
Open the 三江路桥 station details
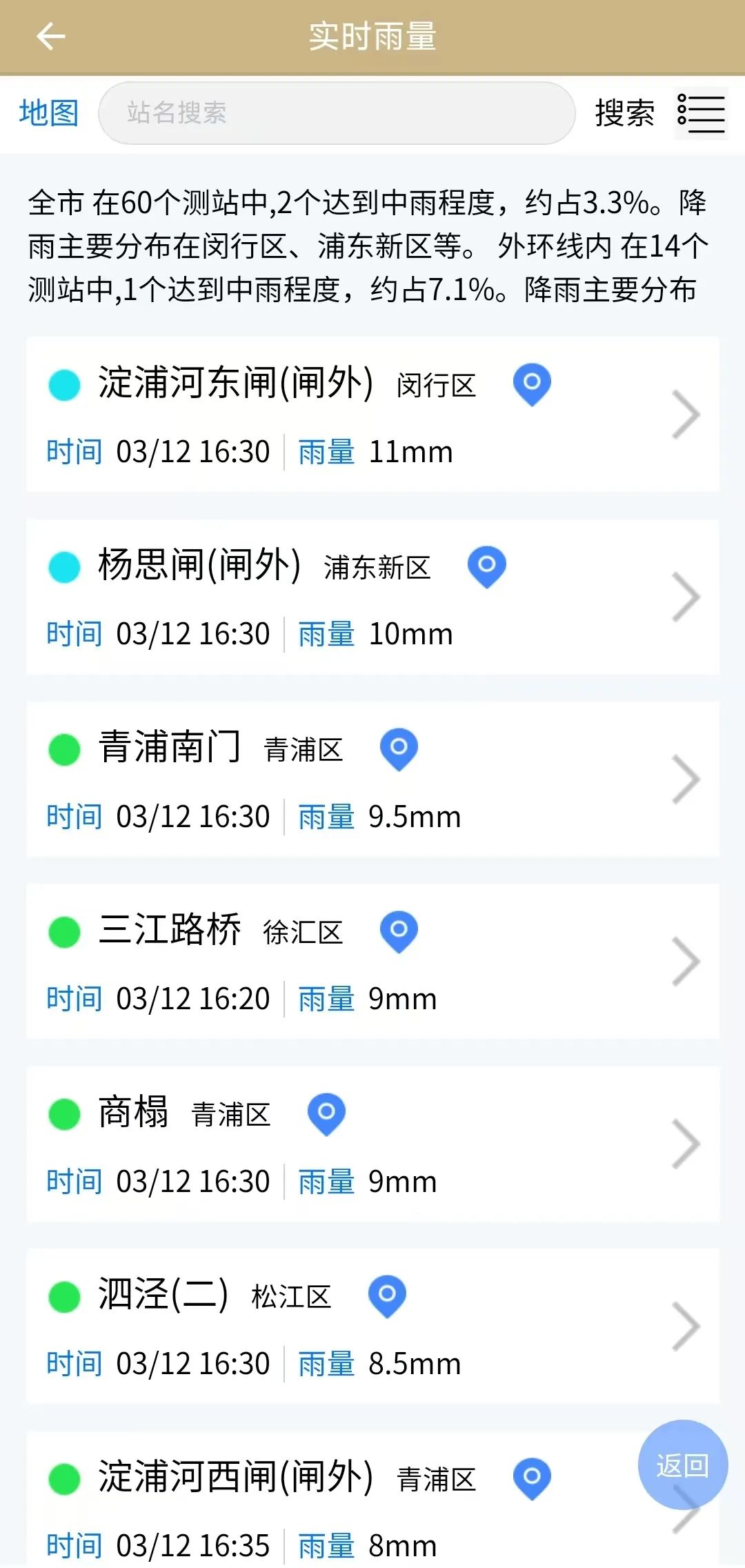pos(372,961)
